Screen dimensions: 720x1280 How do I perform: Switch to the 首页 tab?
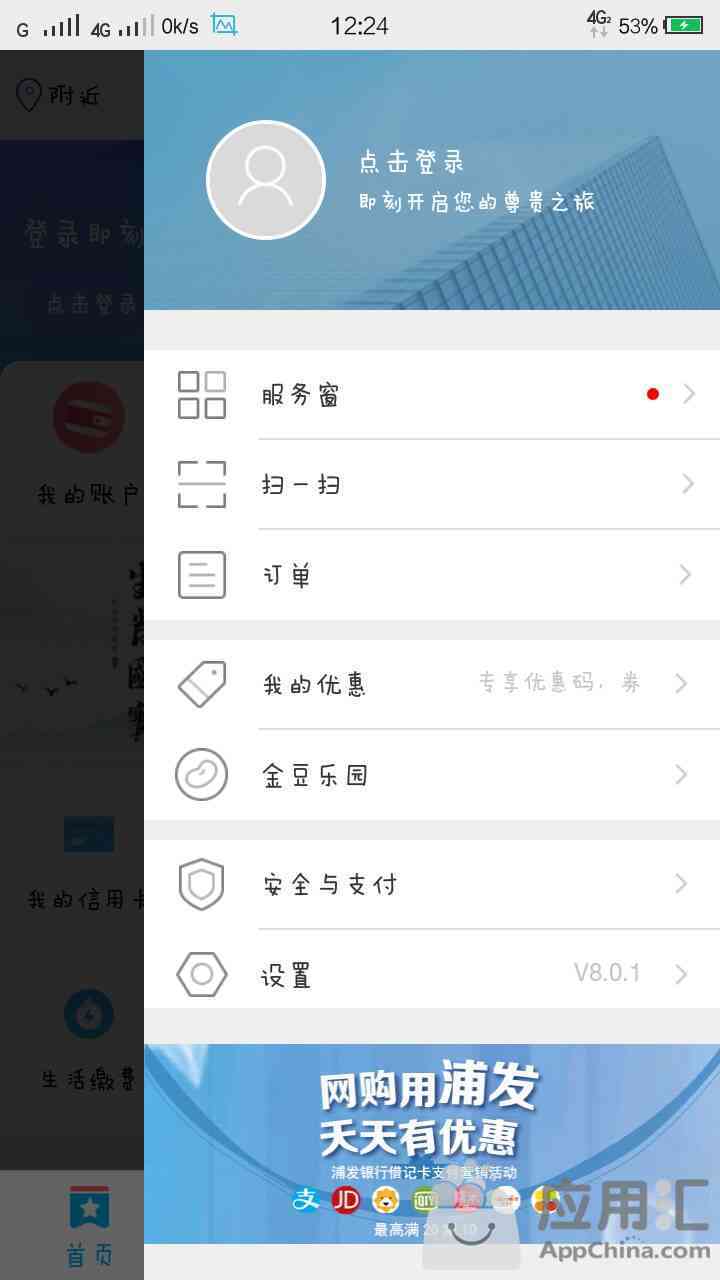click(x=89, y=1226)
